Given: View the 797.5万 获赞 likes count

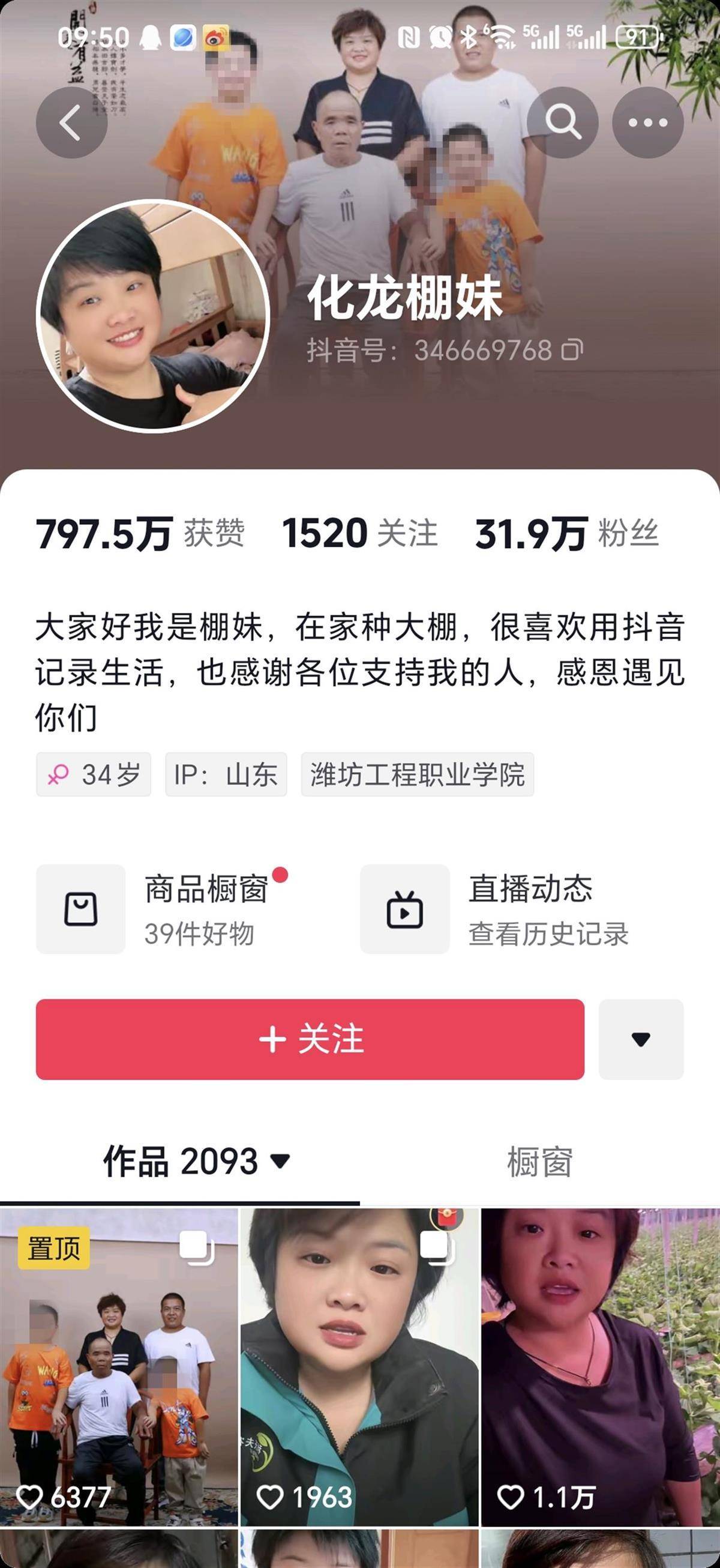Looking at the screenshot, I should coord(140,533).
